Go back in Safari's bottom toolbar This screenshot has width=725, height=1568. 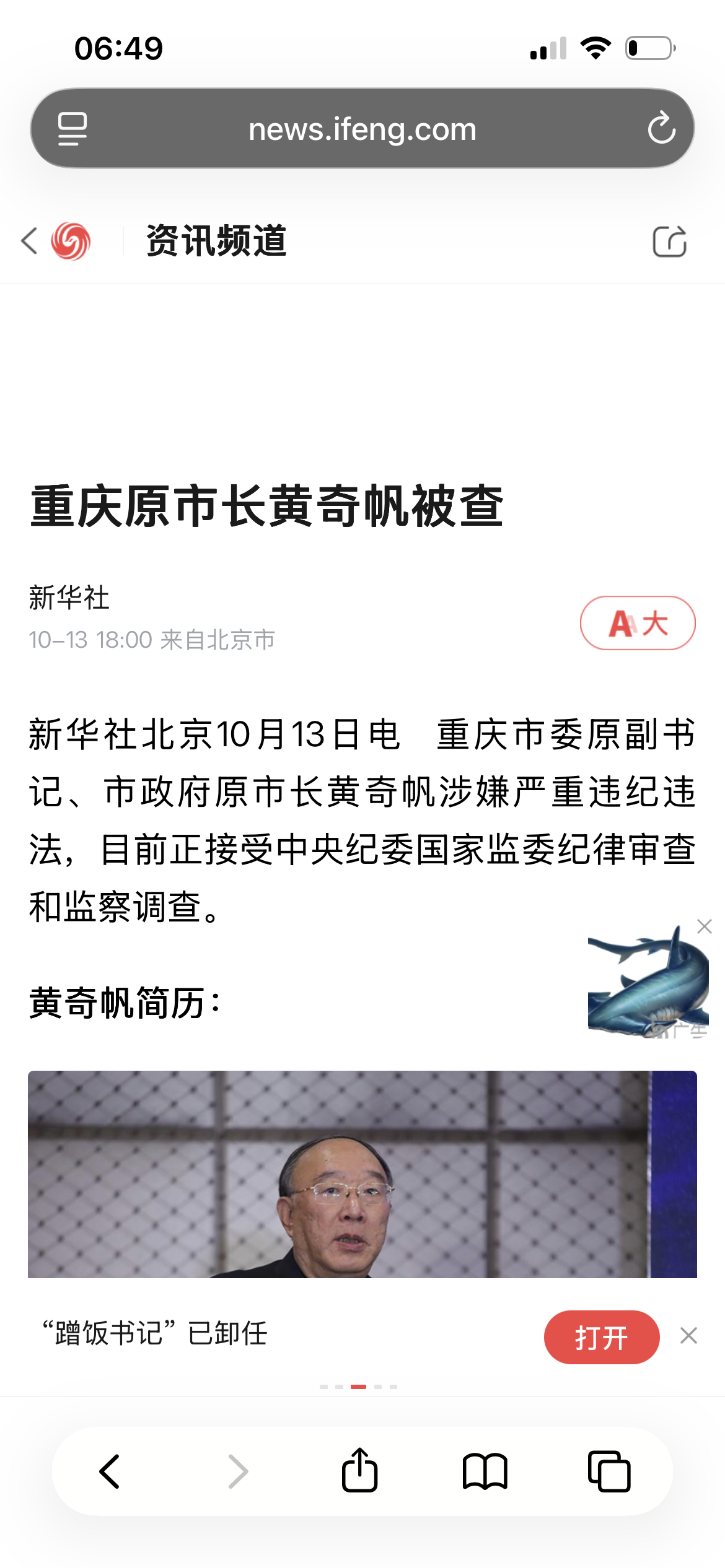tap(110, 1471)
